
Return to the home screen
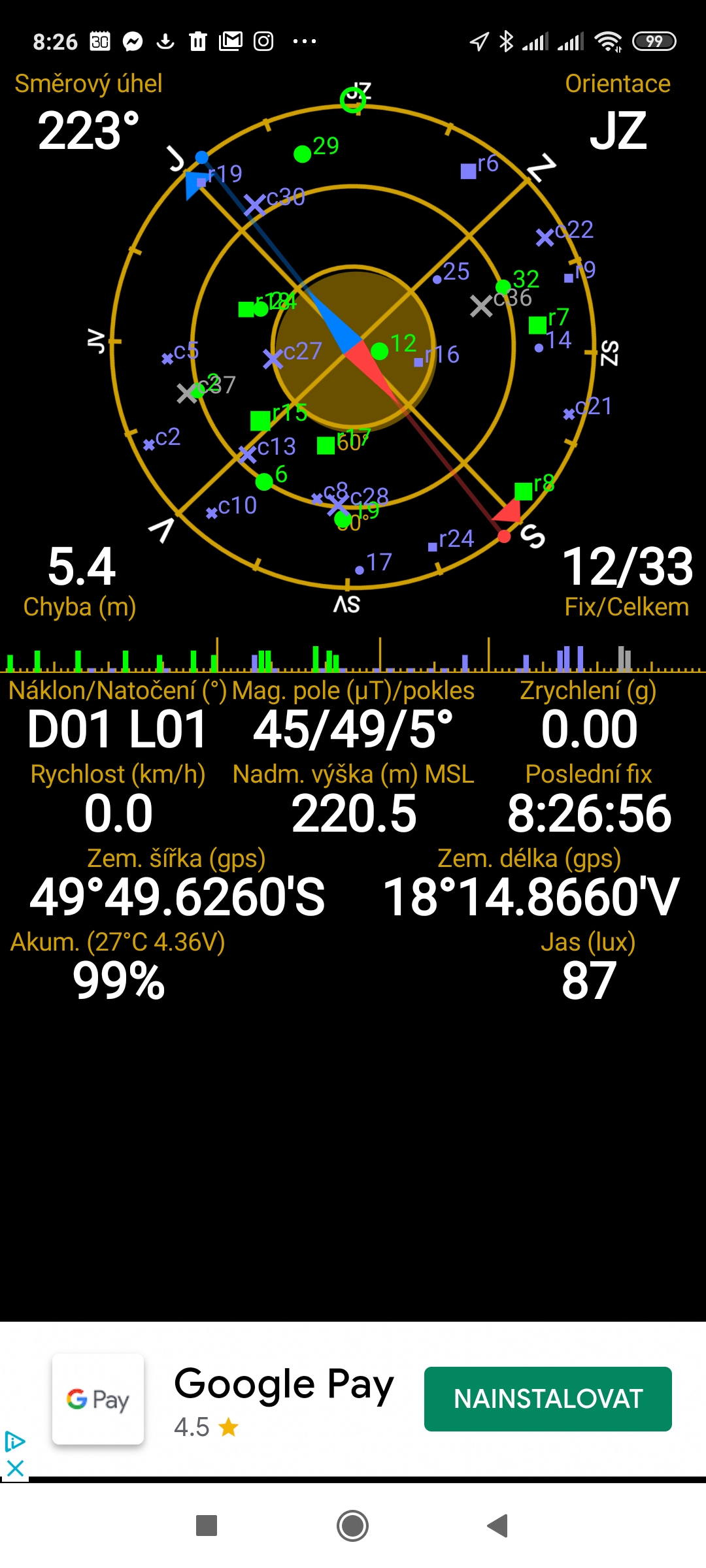(352, 1526)
